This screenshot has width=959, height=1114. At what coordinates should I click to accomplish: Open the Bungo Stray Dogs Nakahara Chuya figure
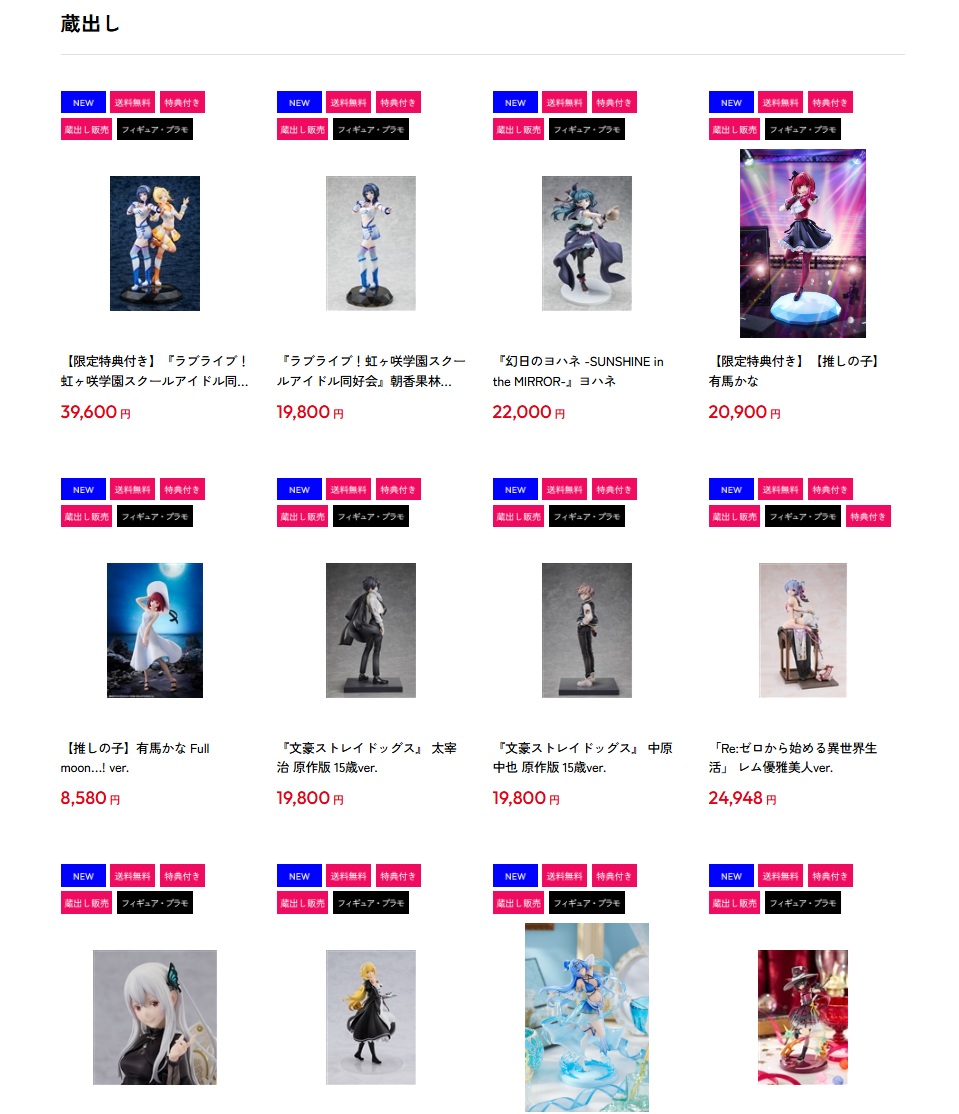587,630
